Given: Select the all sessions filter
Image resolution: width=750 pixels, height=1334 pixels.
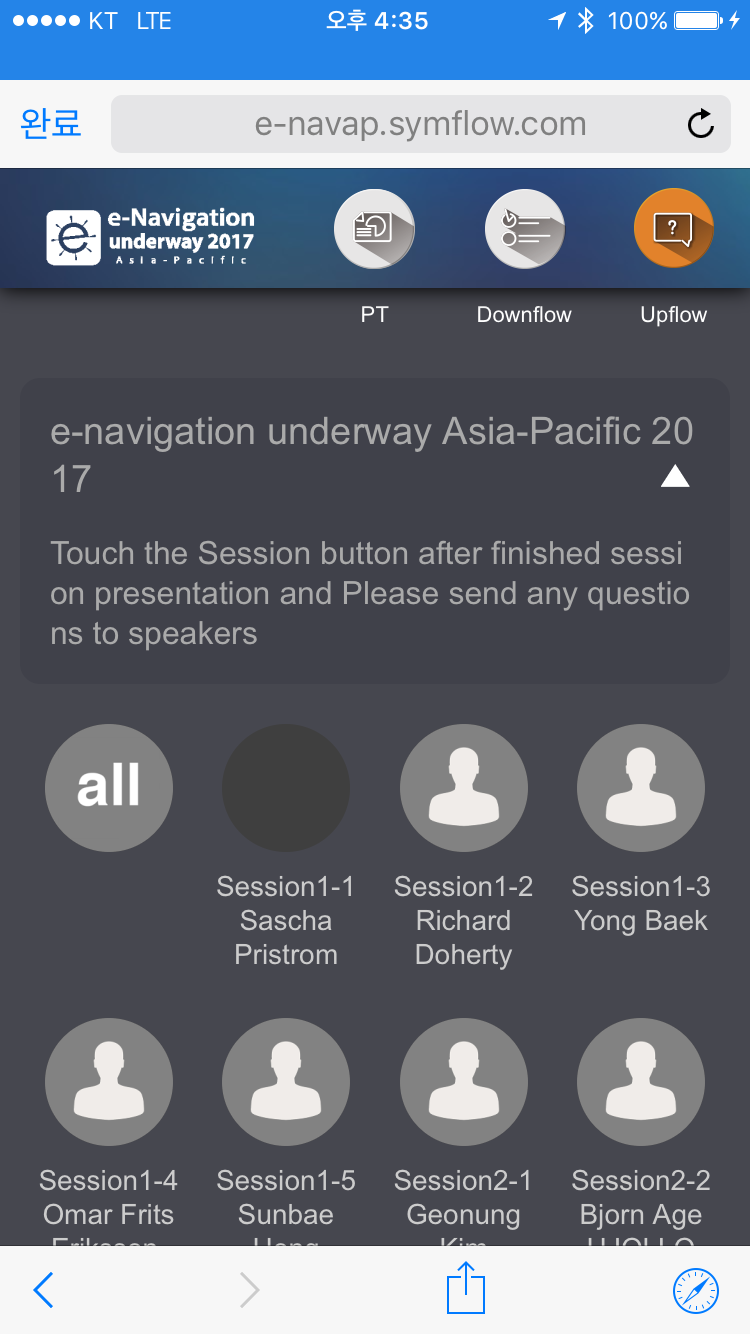Looking at the screenshot, I should [x=109, y=788].
